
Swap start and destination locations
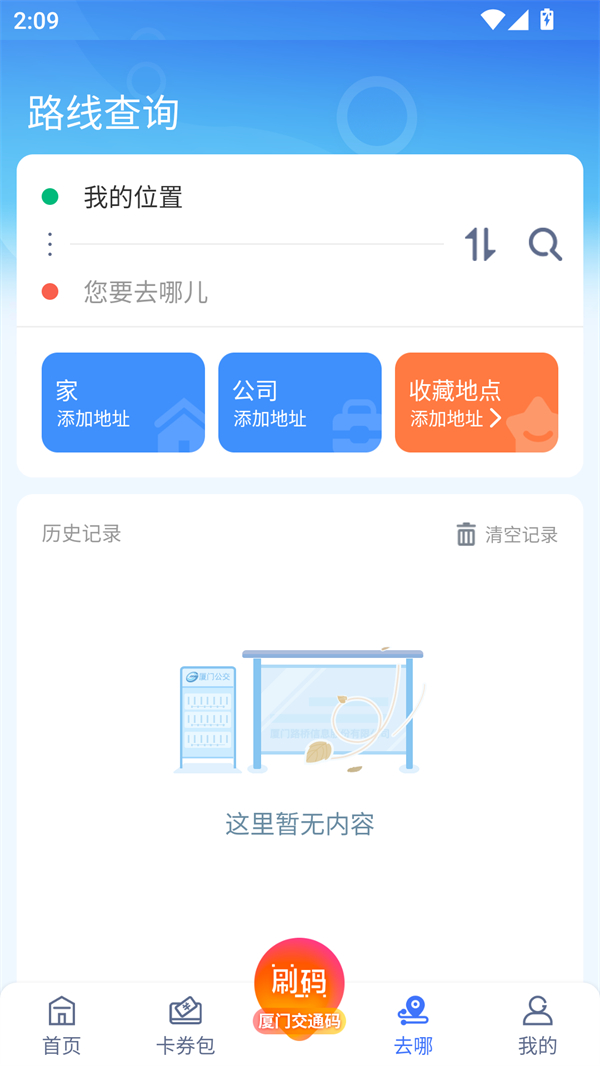click(x=480, y=244)
